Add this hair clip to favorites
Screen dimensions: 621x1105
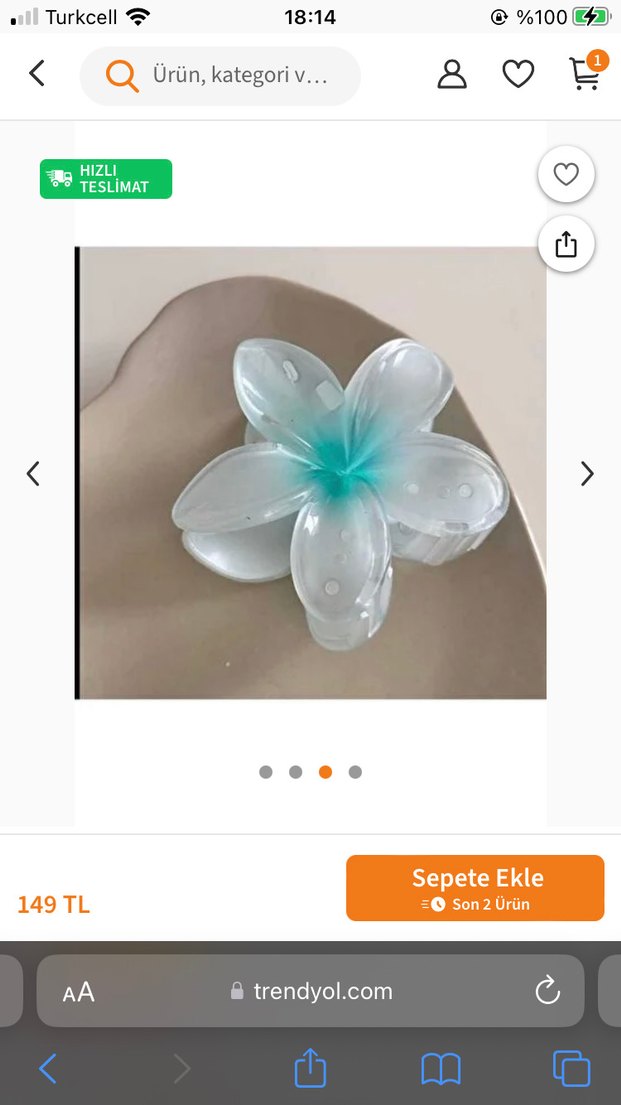[x=566, y=175]
